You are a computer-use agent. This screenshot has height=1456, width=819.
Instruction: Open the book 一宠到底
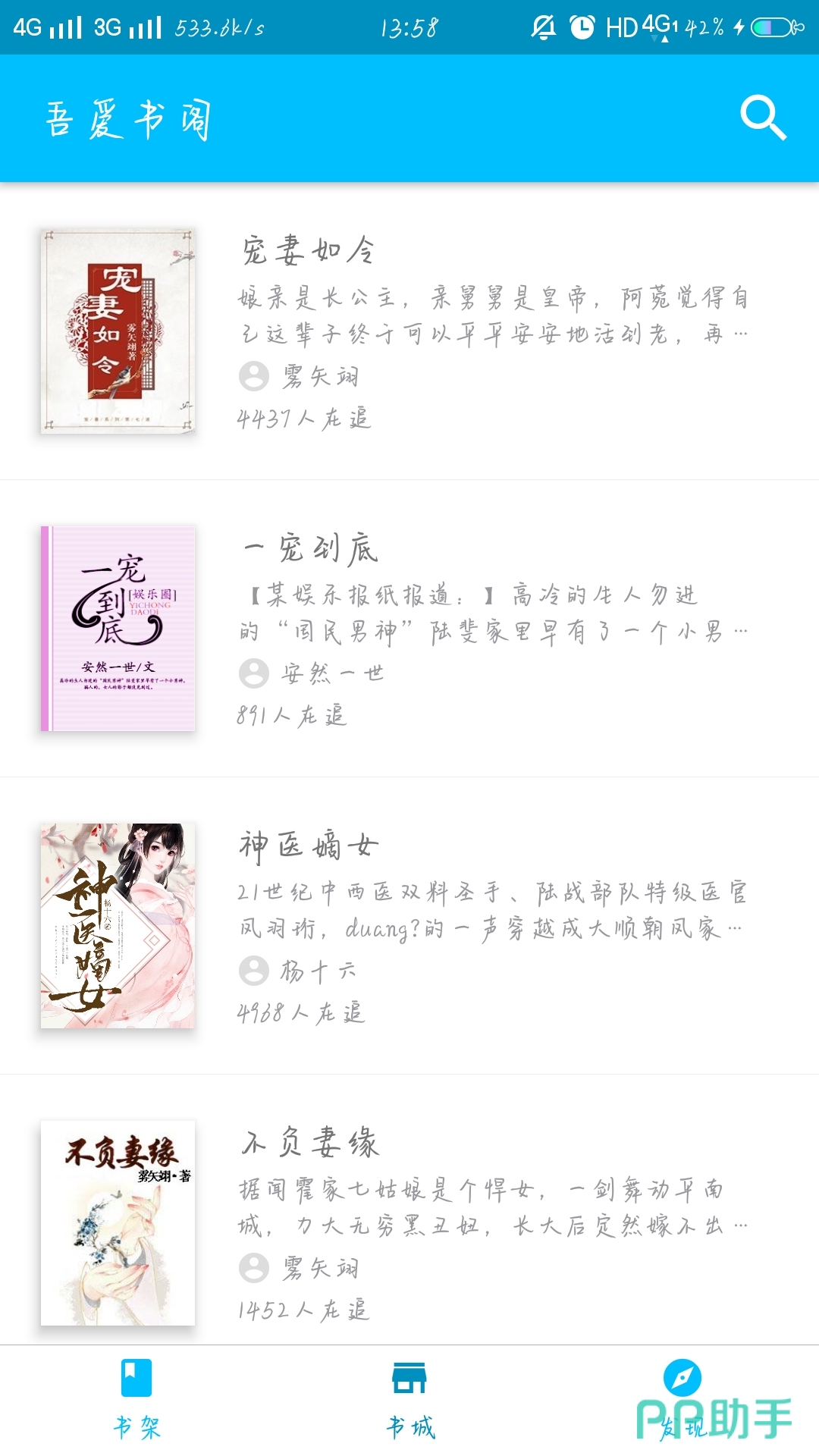(x=409, y=629)
